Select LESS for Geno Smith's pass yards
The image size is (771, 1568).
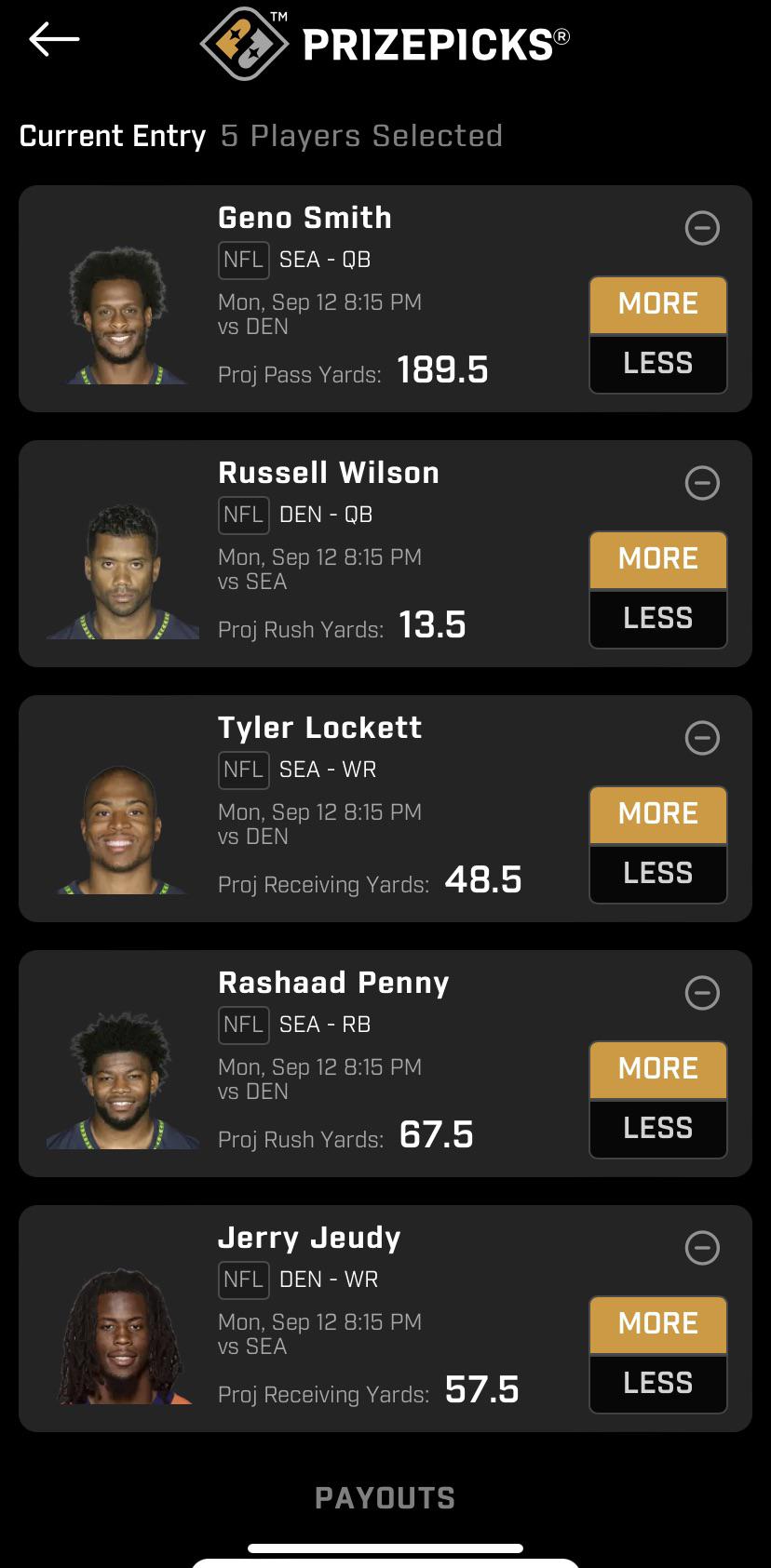pyautogui.click(x=657, y=364)
